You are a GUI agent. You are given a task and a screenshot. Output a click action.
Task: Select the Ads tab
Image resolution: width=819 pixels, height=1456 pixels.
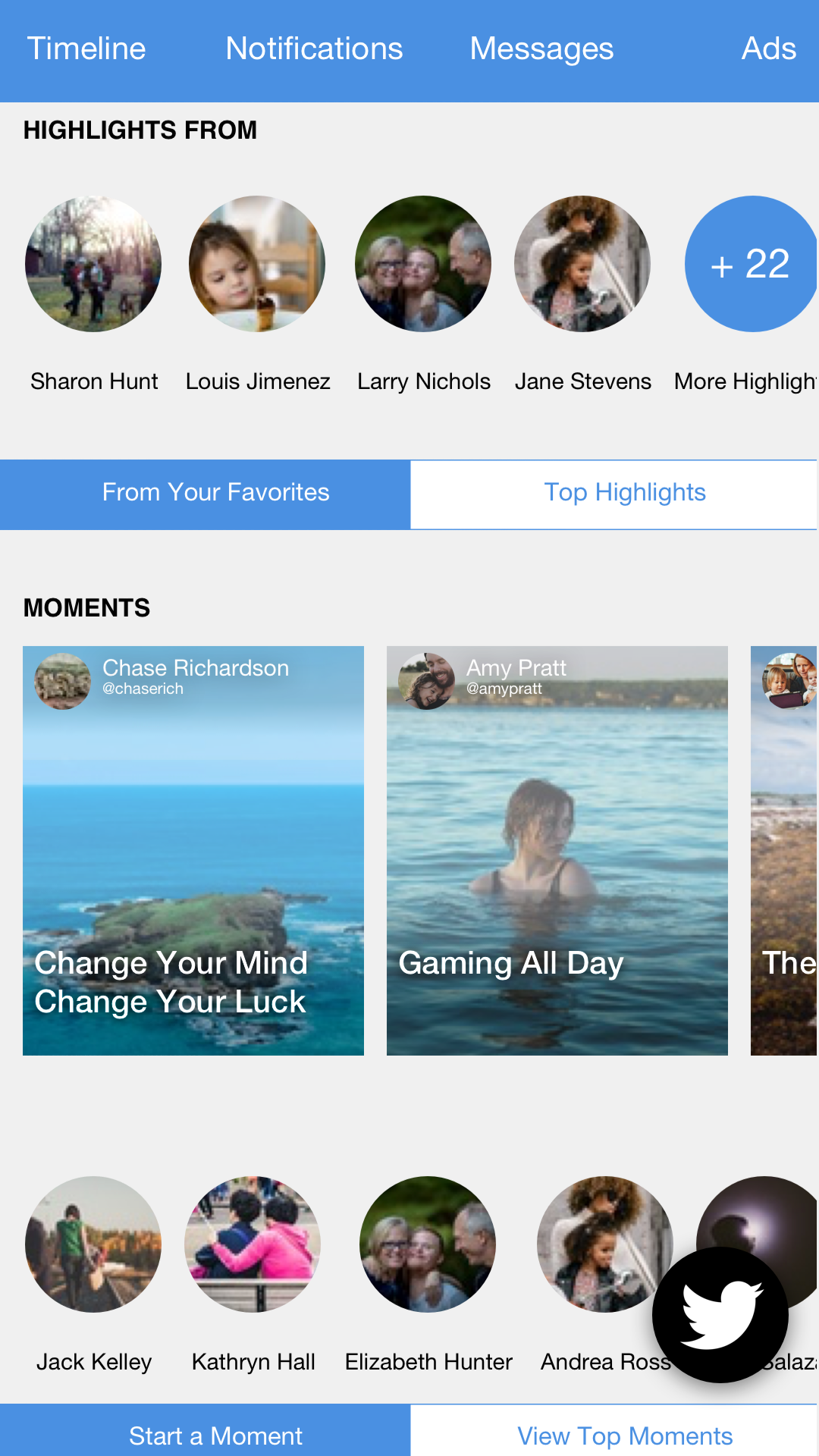768,49
